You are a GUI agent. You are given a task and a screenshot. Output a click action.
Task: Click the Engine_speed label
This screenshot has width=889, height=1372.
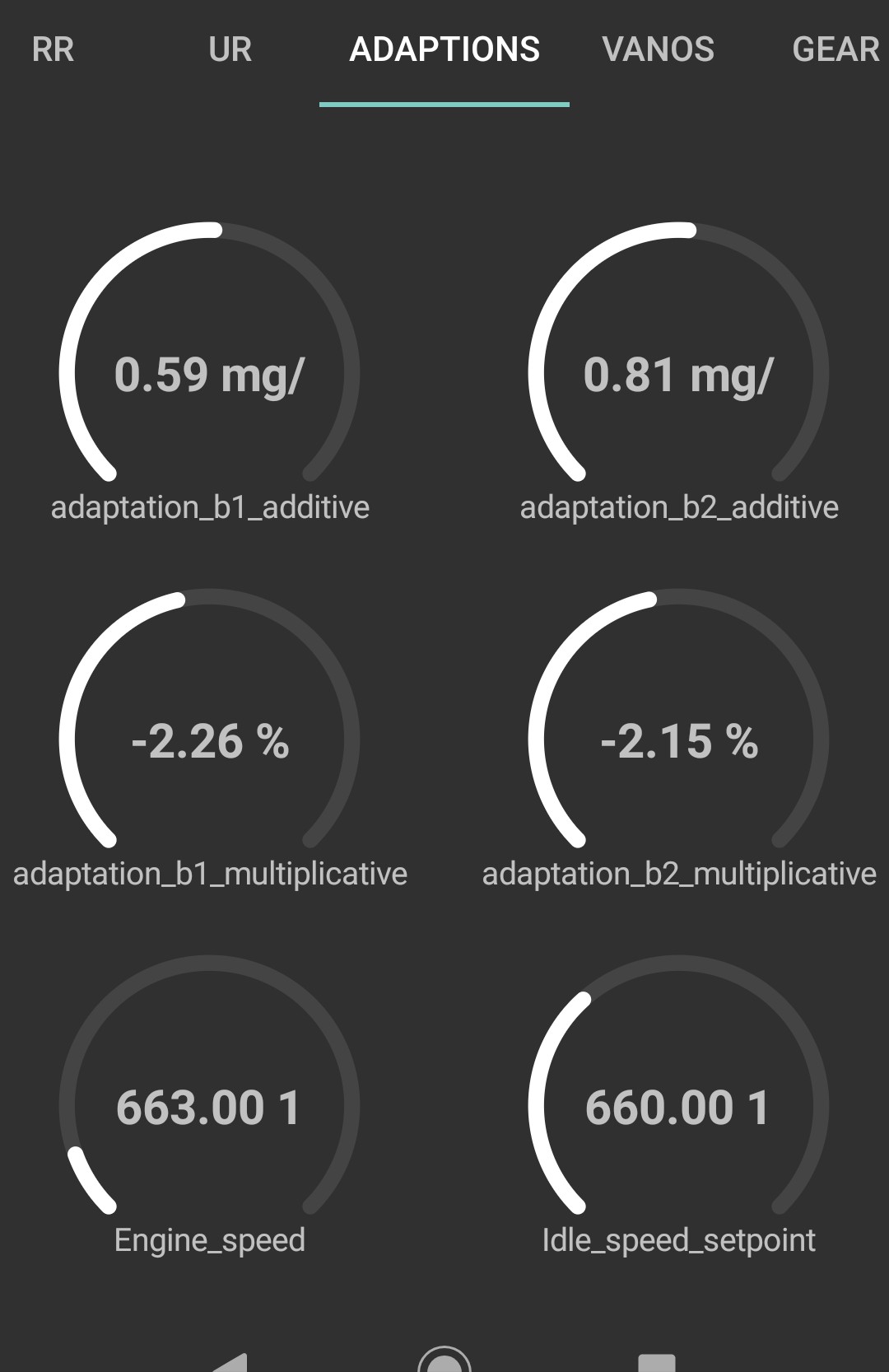210,1240
